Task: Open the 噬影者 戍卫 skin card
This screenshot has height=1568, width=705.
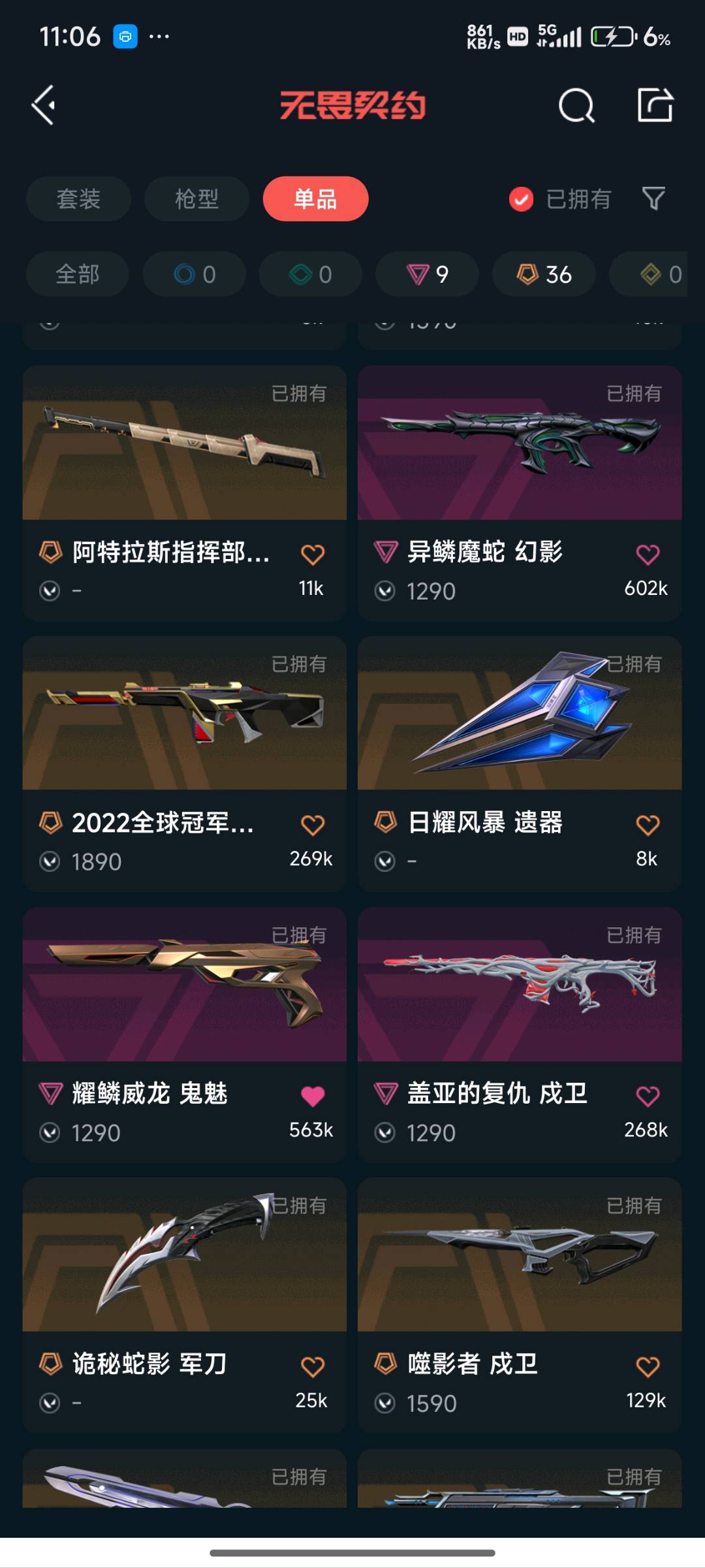Action: pyautogui.click(x=520, y=1305)
